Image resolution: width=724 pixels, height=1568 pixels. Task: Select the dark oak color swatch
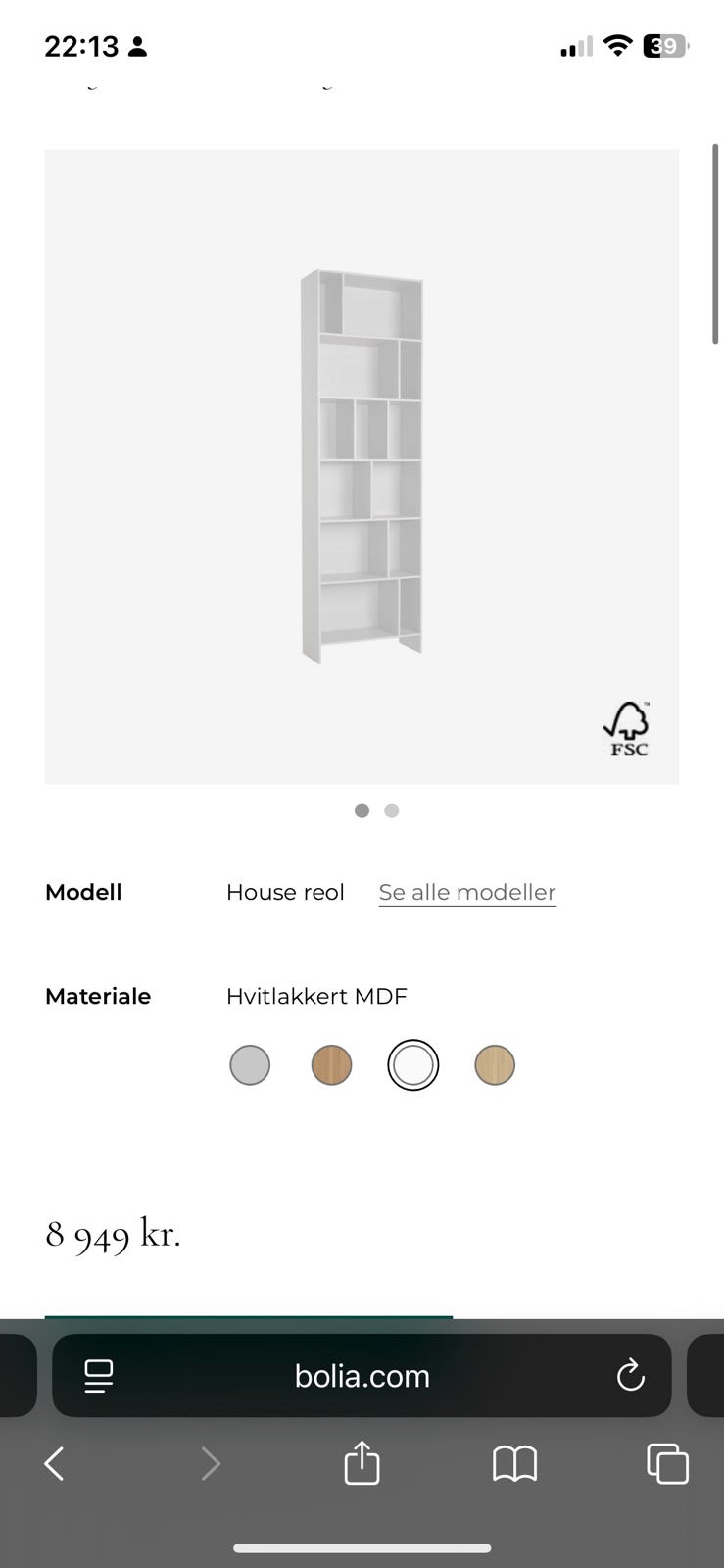pos(331,1064)
